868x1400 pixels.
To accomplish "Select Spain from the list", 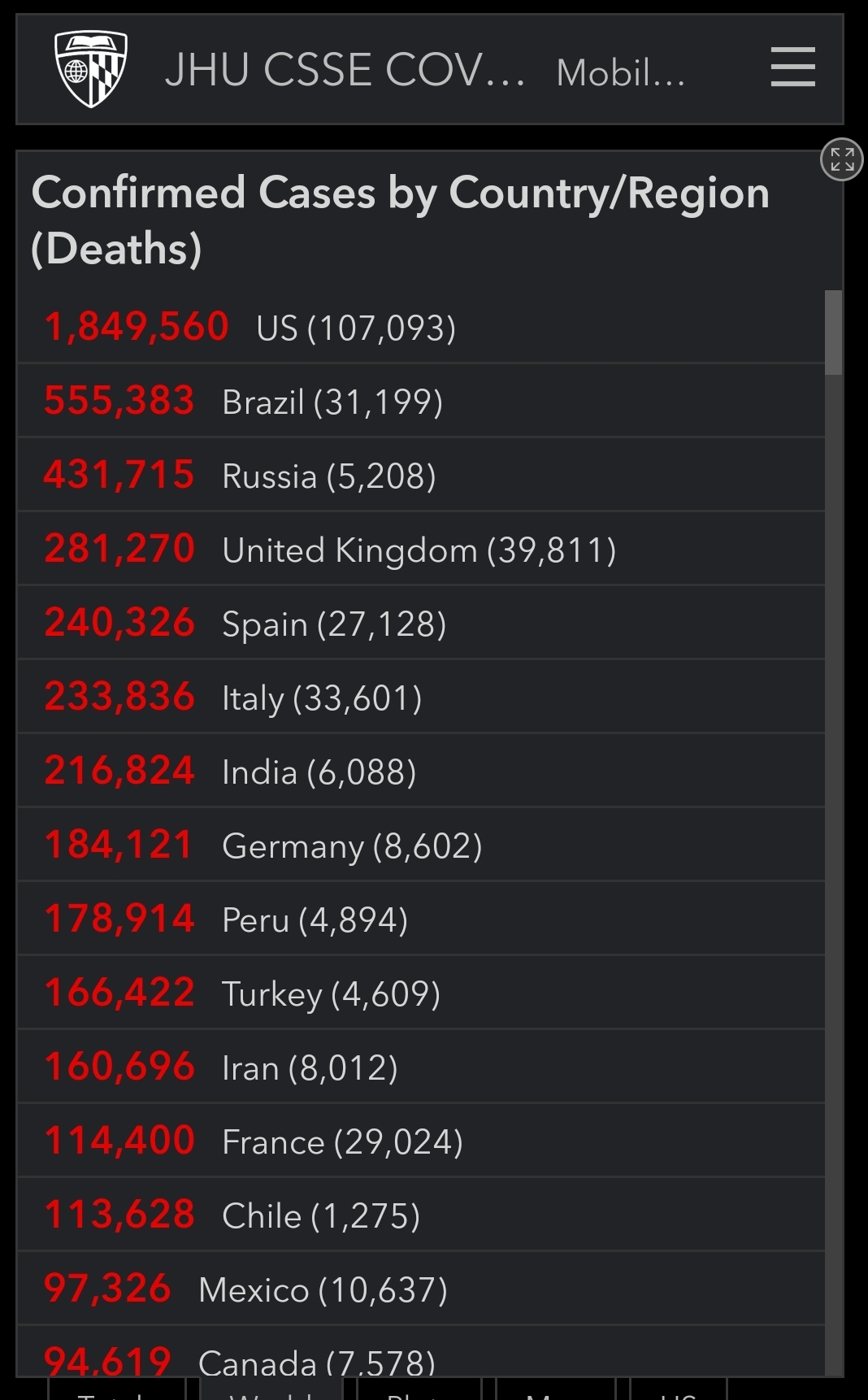I will pyautogui.click(x=421, y=623).
